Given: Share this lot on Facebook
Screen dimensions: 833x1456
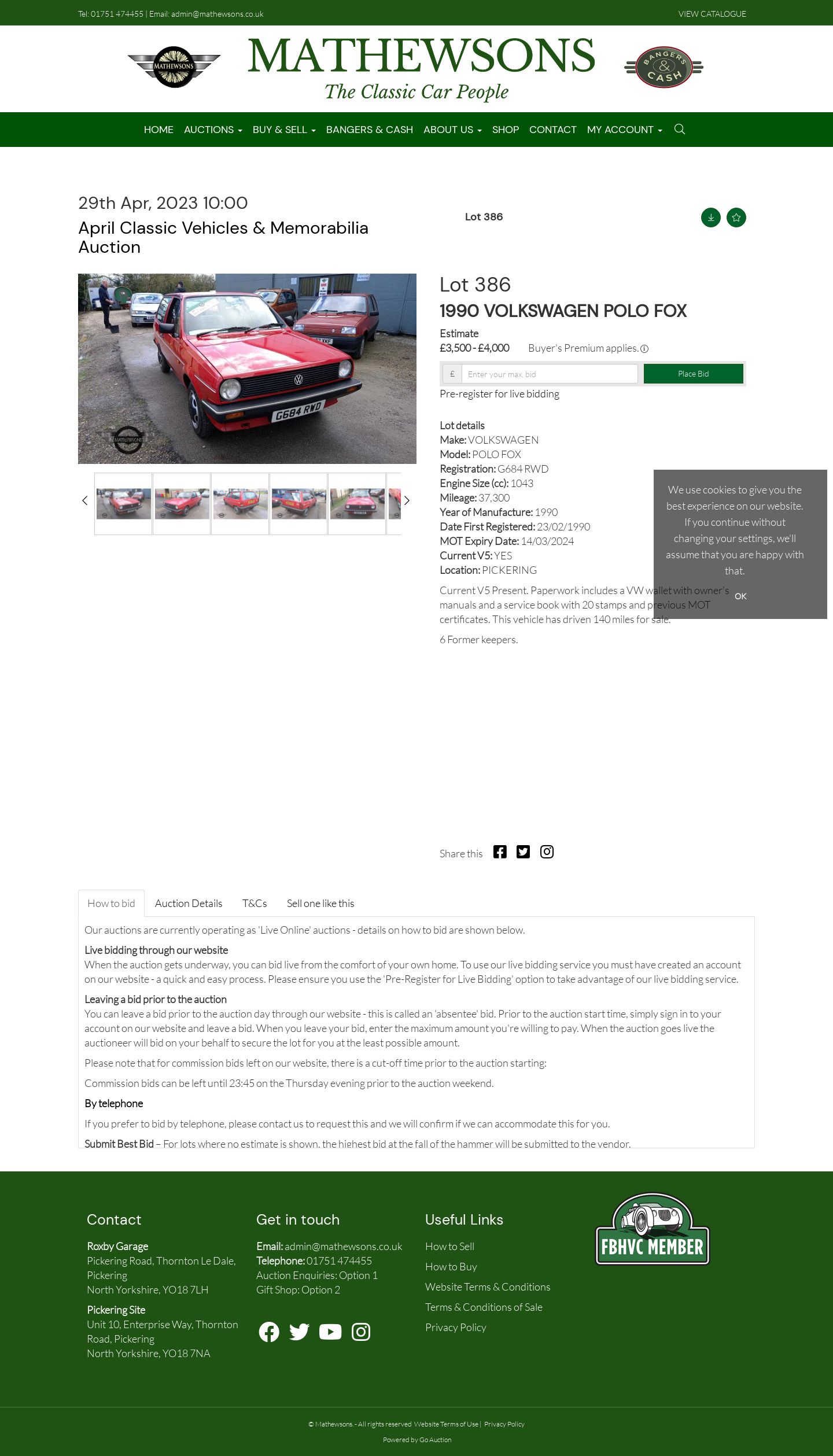Looking at the screenshot, I should click(x=500, y=852).
